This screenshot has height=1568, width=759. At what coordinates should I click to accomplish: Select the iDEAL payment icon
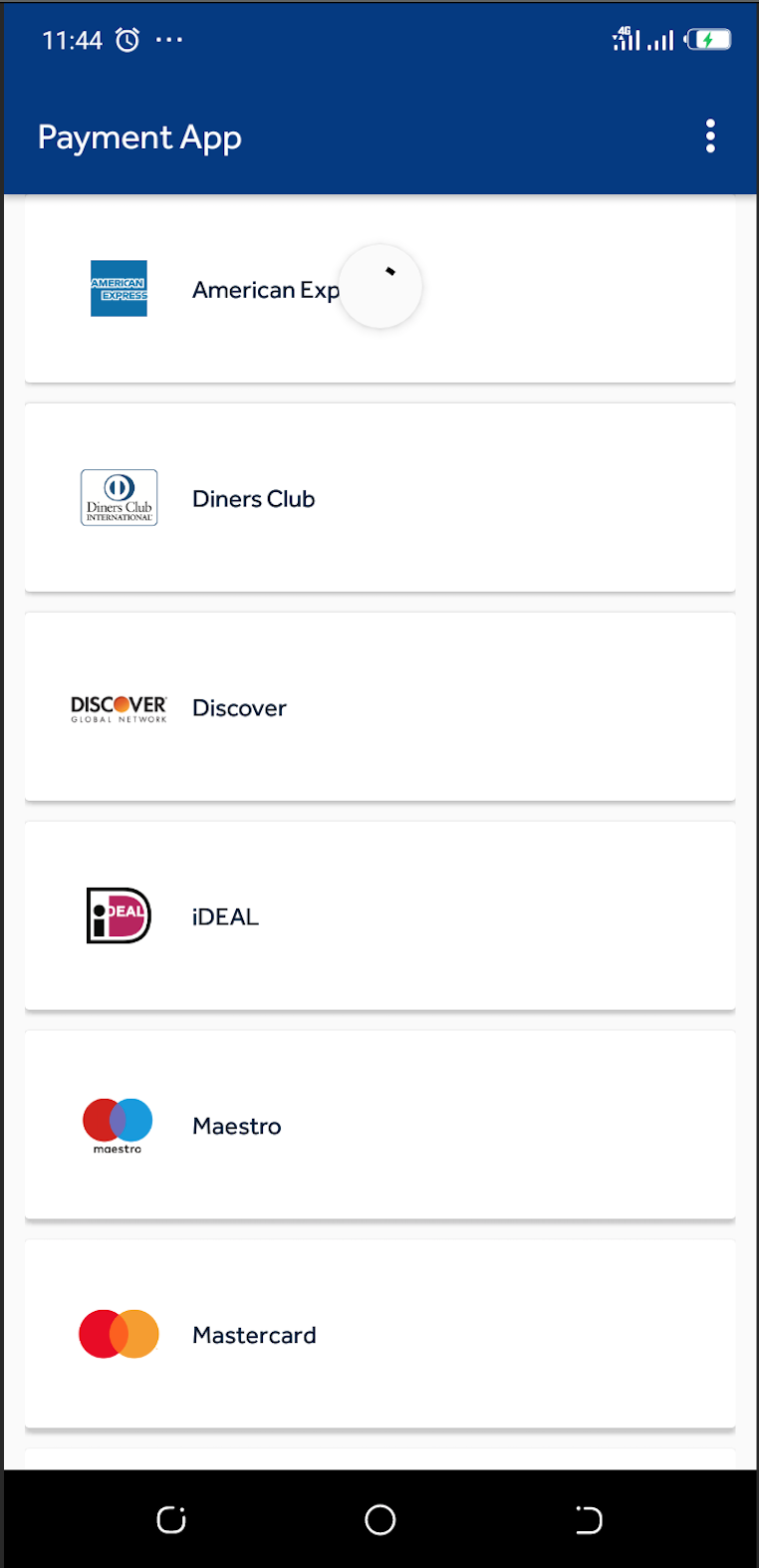tap(119, 915)
